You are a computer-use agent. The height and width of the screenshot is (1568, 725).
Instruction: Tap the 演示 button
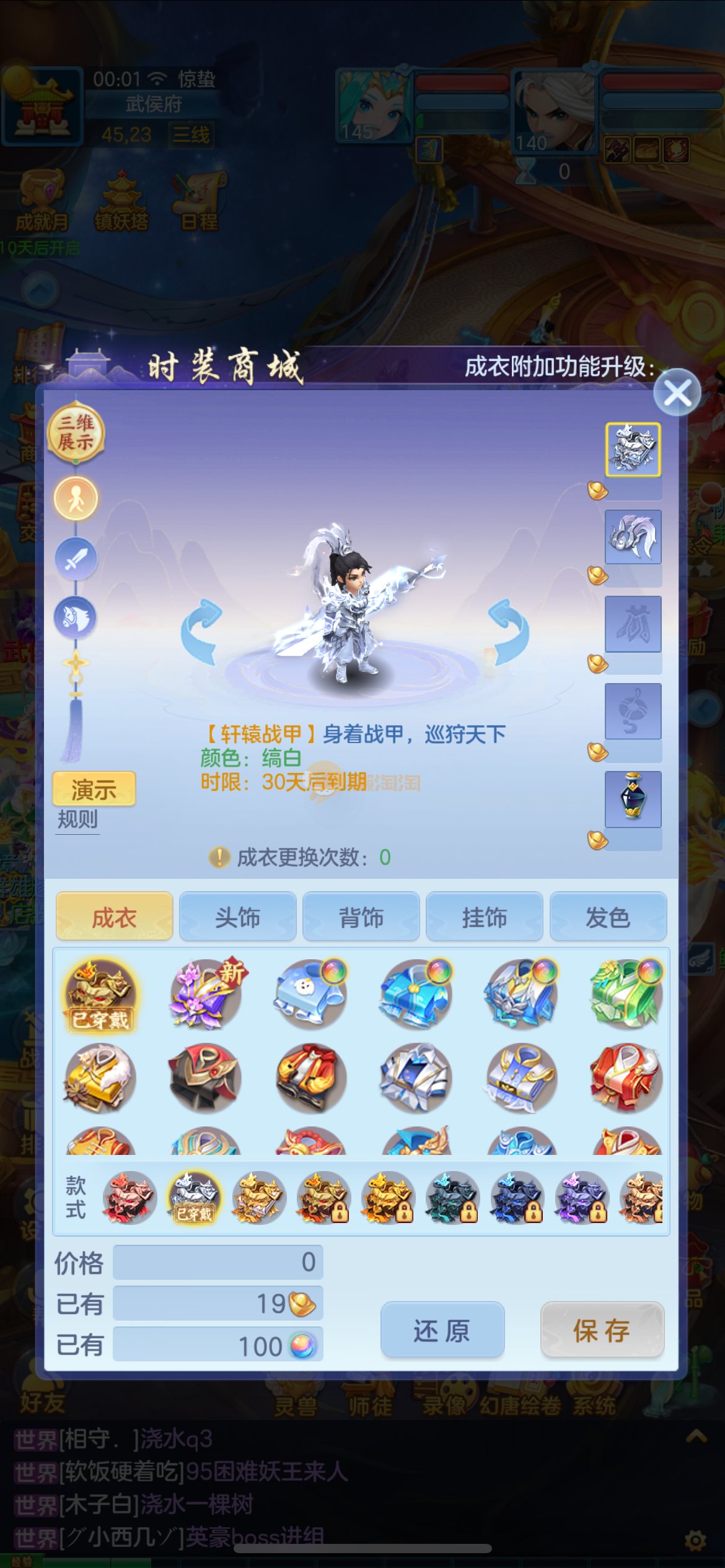(x=94, y=789)
